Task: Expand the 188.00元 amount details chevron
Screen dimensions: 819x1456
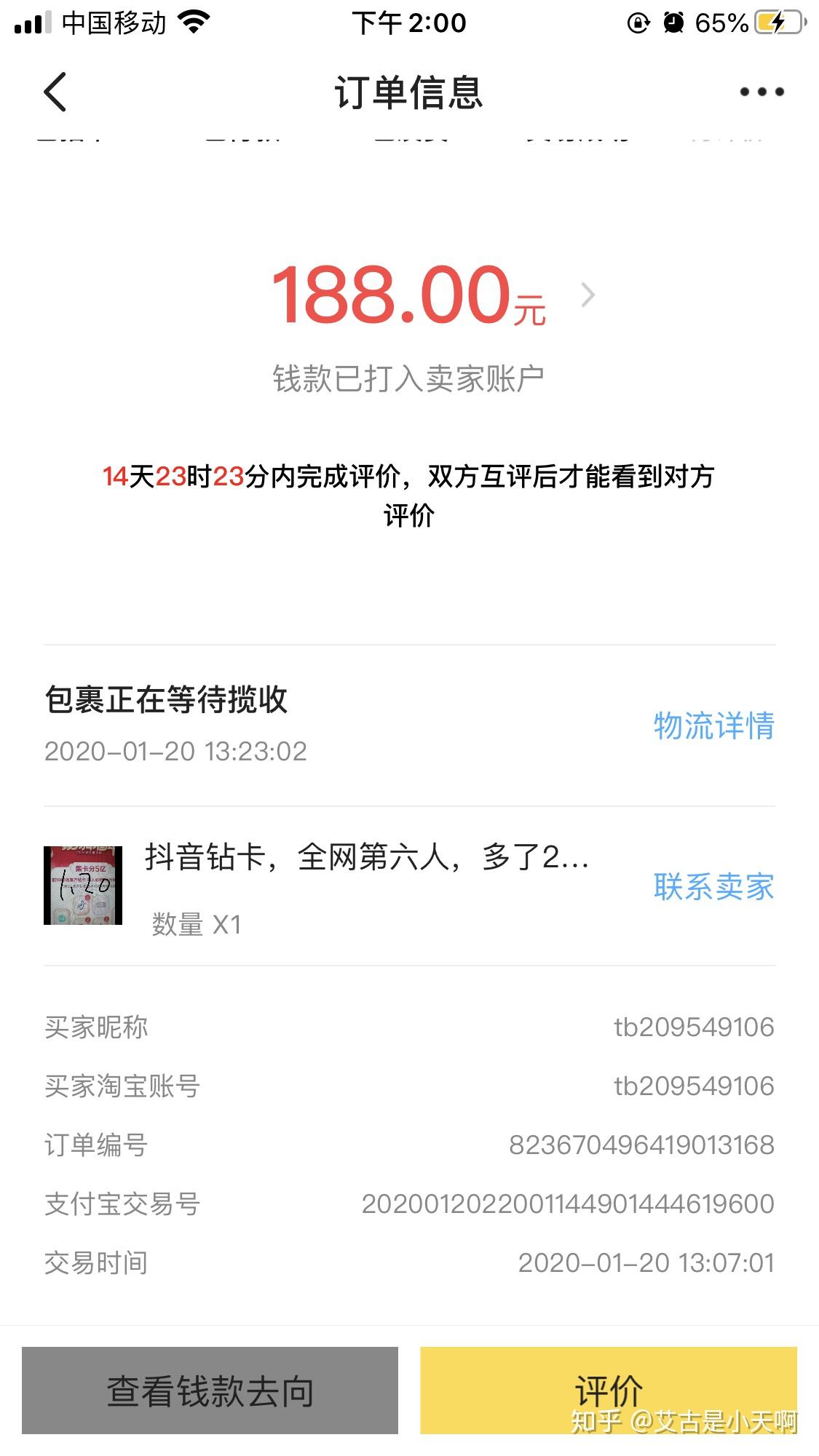Action: point(588,295)
